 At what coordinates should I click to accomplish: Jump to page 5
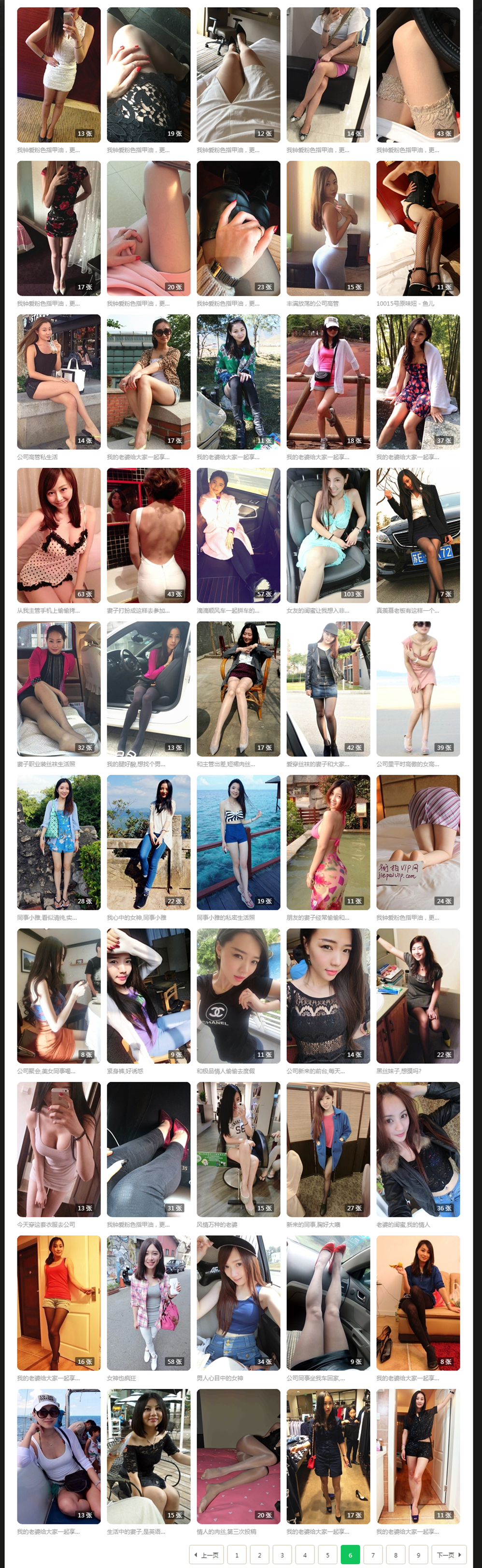[x=327, y=1554]
